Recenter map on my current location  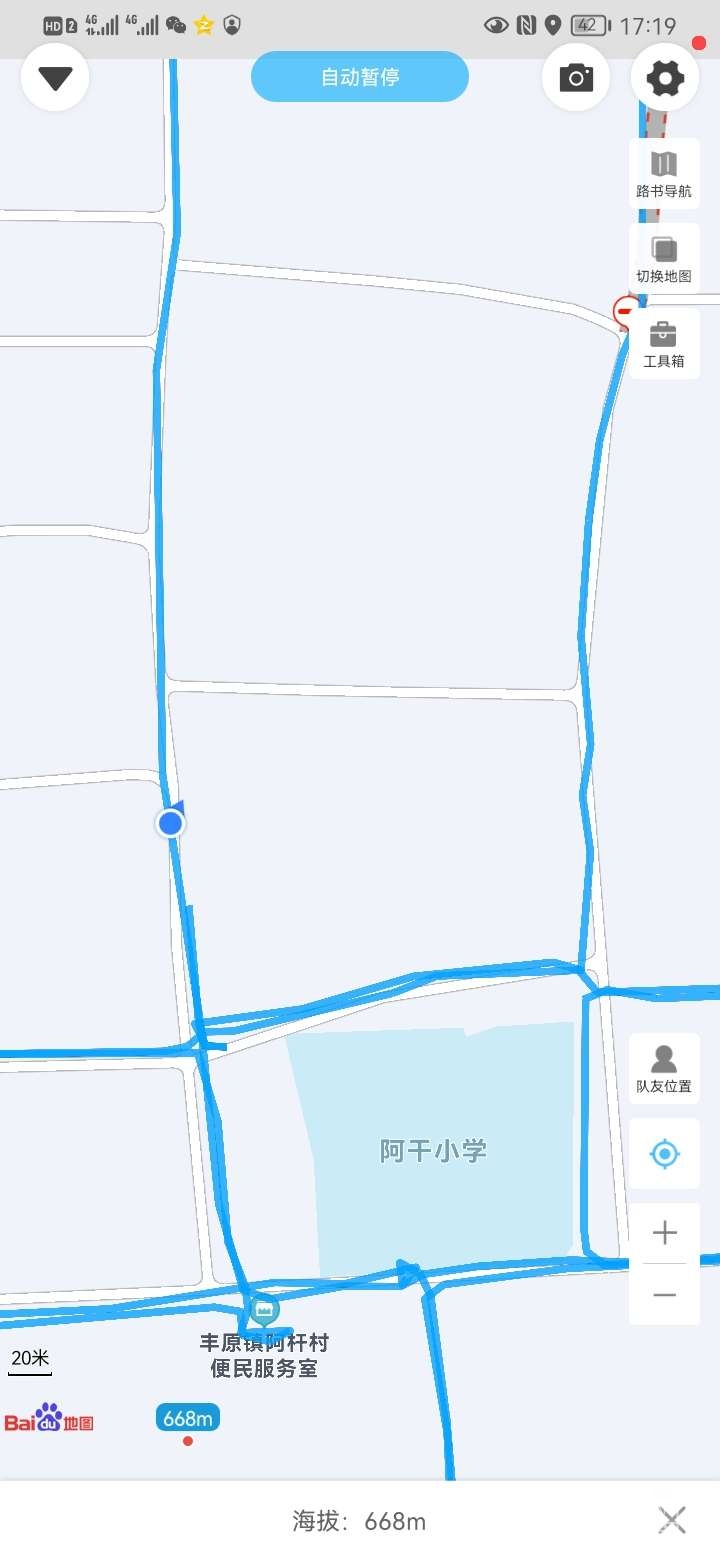click(664, 1155)
